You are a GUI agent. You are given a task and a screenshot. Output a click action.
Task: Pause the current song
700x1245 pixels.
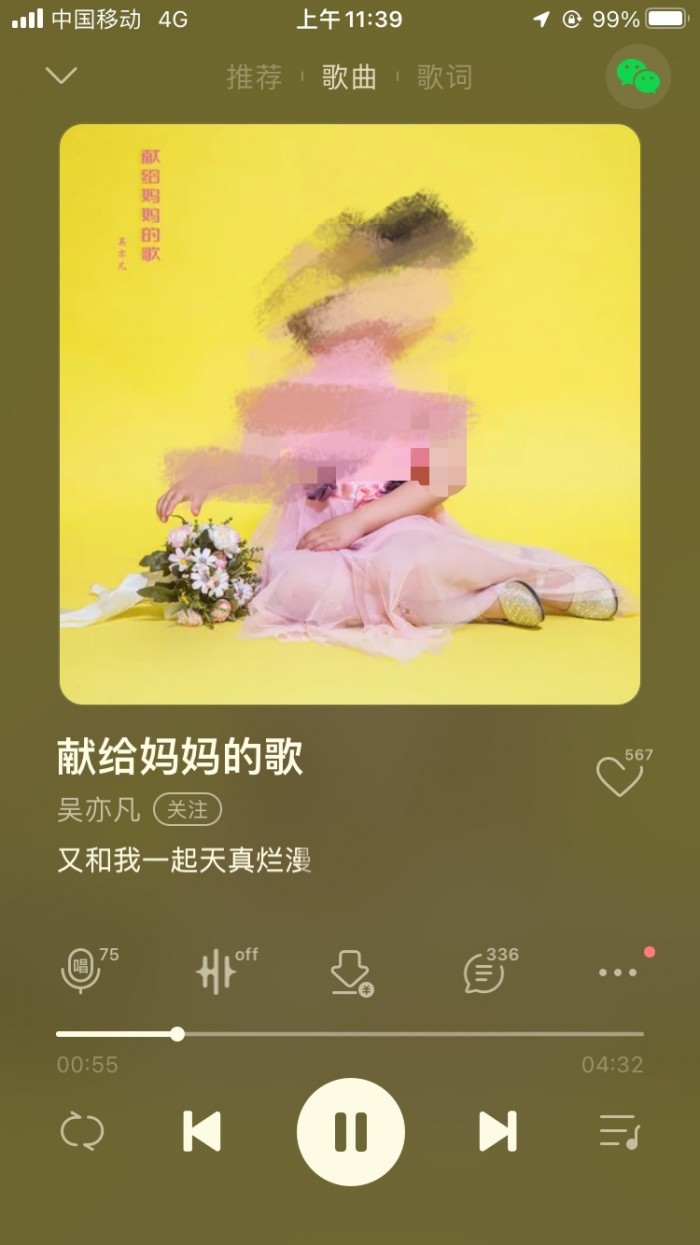[351, 1132]
